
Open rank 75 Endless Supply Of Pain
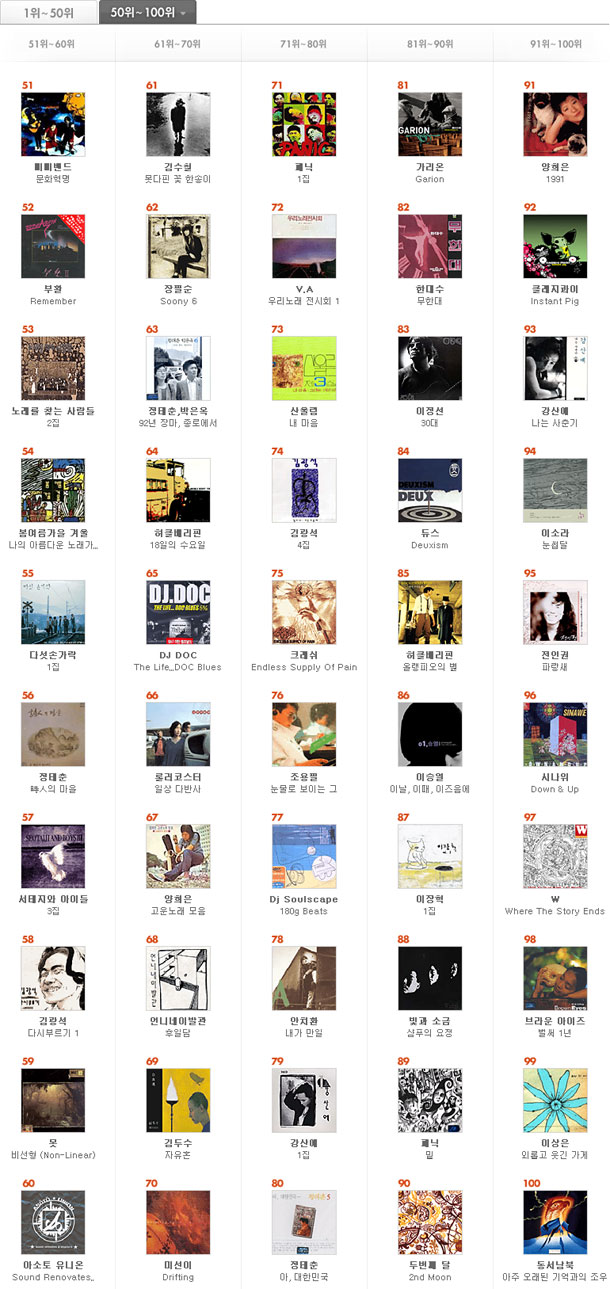[304, 613]
